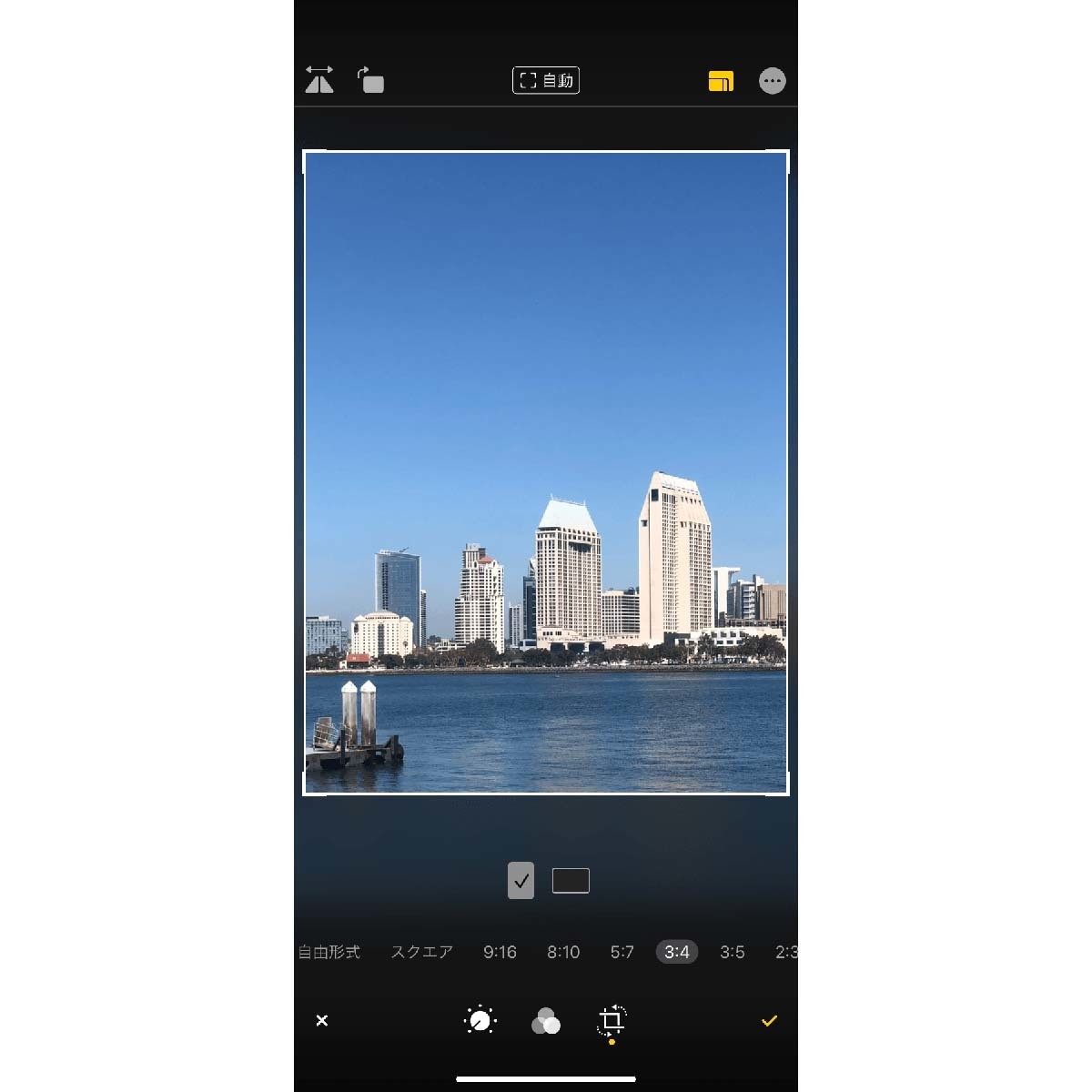Confirm edits with the yellow checkmark
1092x1092 pixels.
[769, 1020]
